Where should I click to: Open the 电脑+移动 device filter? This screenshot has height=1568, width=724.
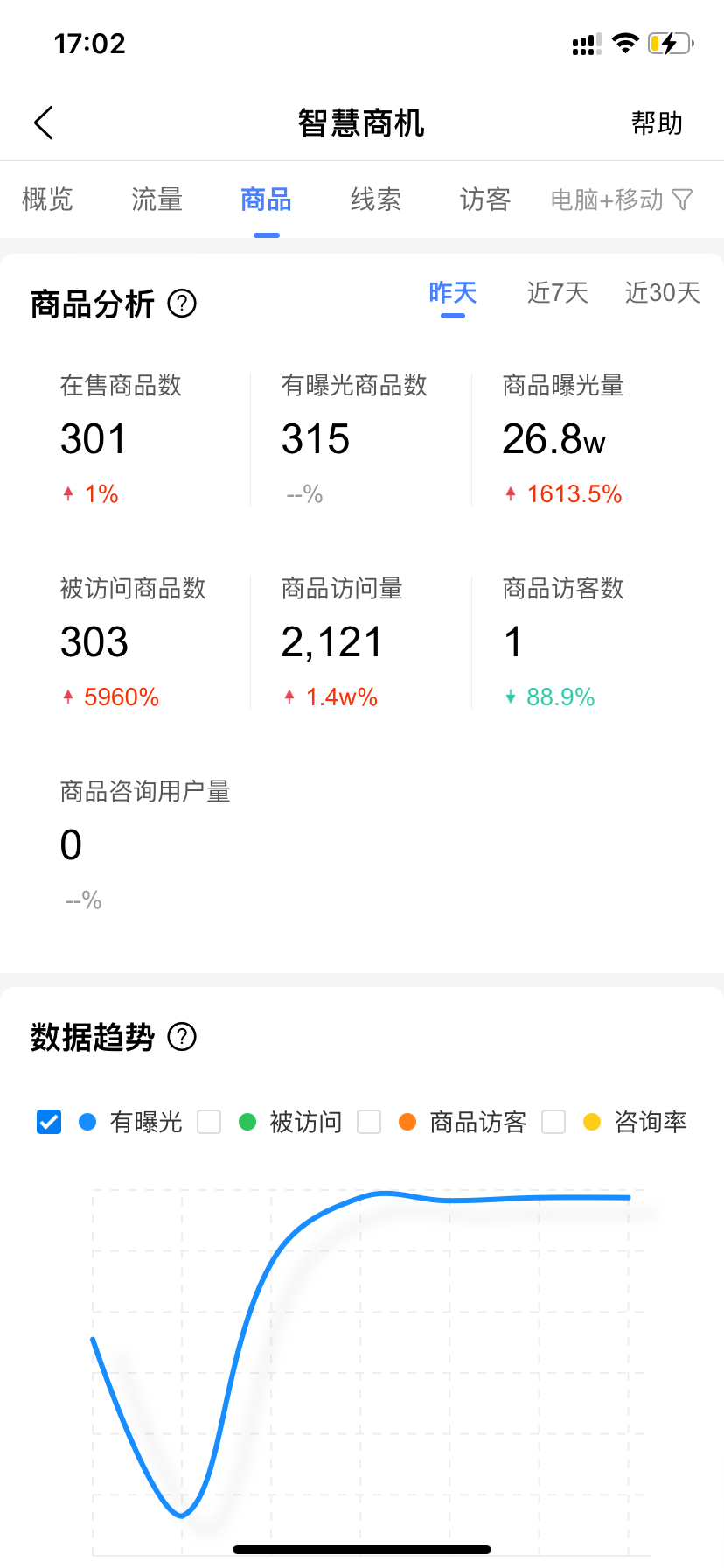[x=622, y=199]
